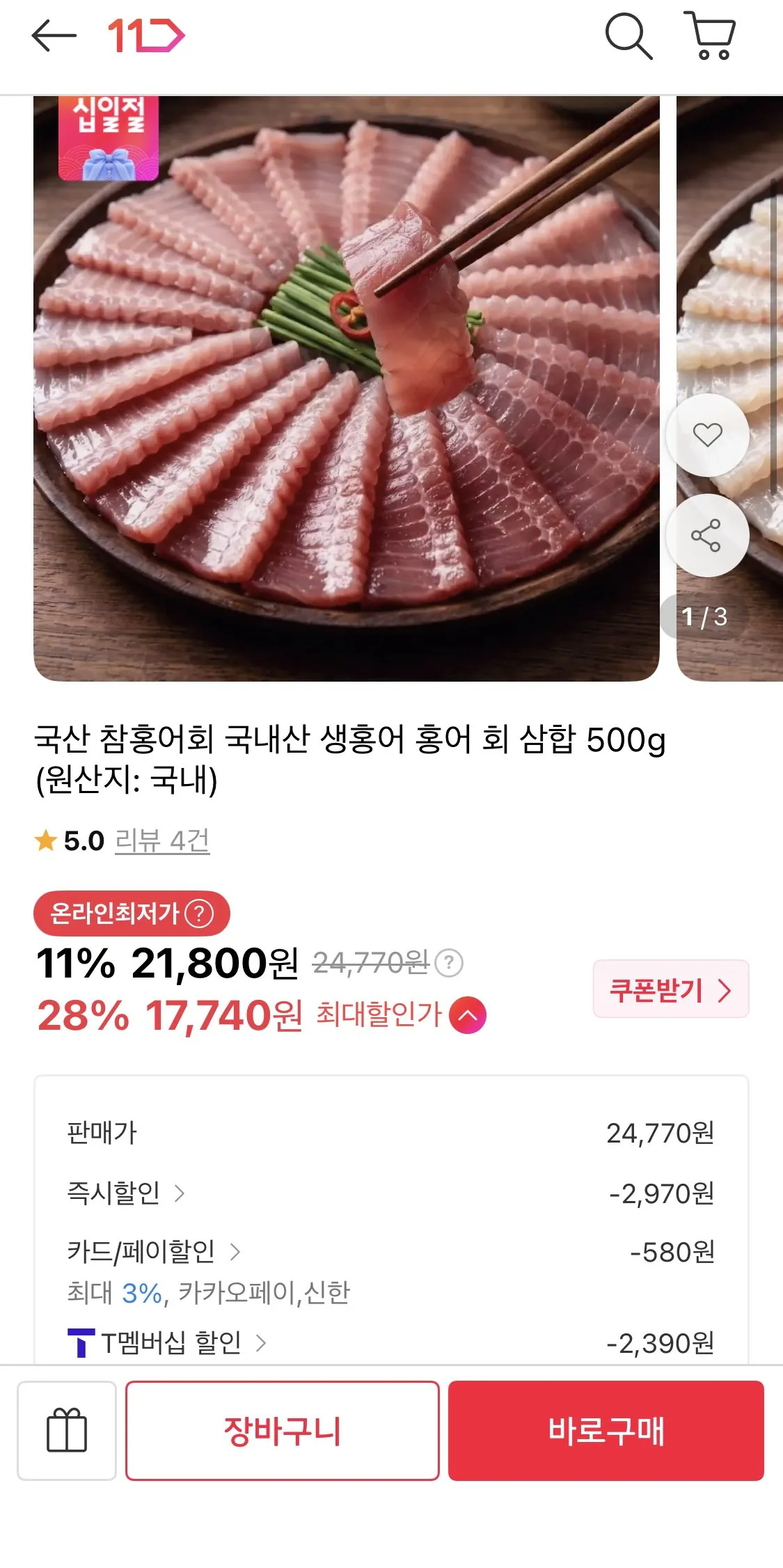Go back using the arrow icon
Viewport: 783px width, 1568px height.
pyautogui.click(x=54, y=36)
